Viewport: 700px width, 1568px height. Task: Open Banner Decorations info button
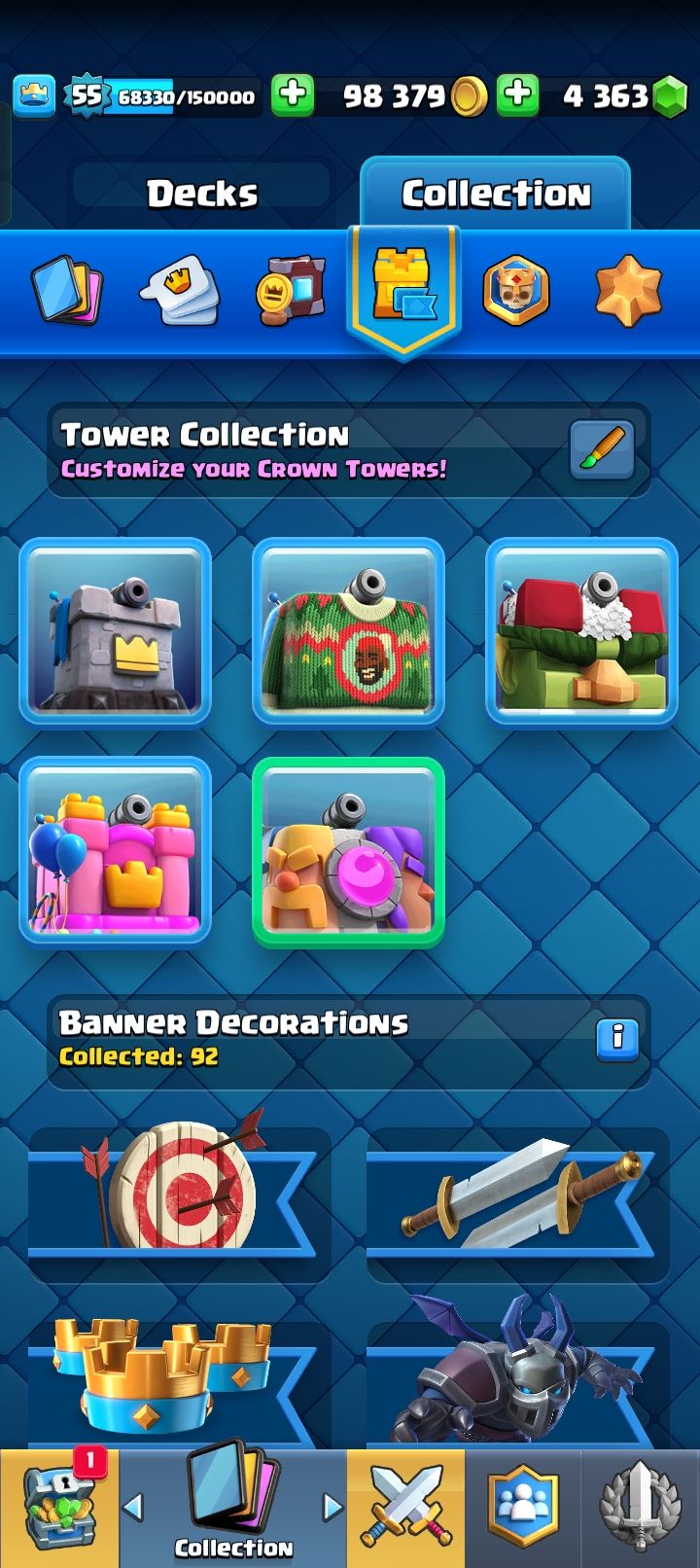click(616, 1038)
